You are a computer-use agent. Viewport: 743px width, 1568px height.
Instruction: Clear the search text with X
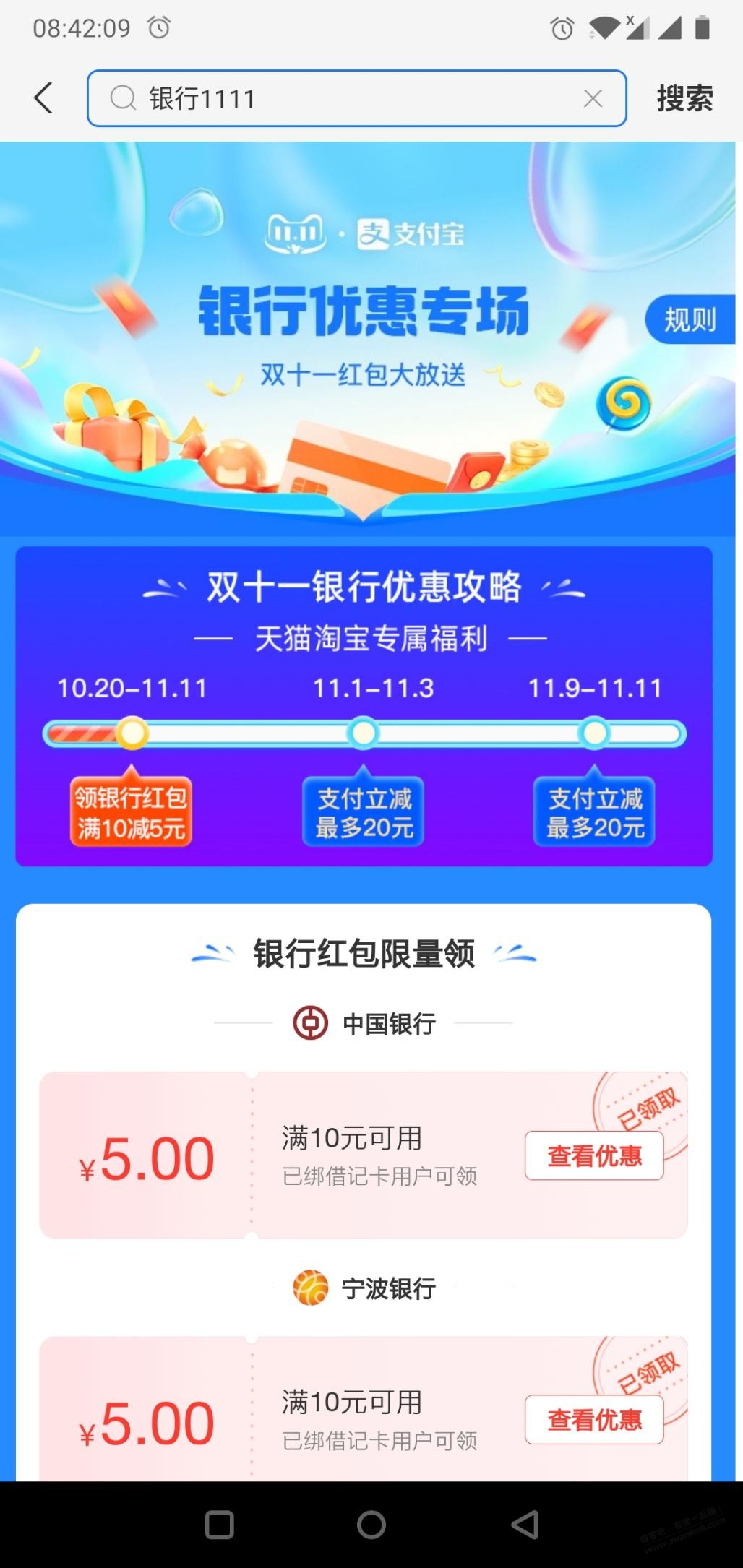pos(593,98)
